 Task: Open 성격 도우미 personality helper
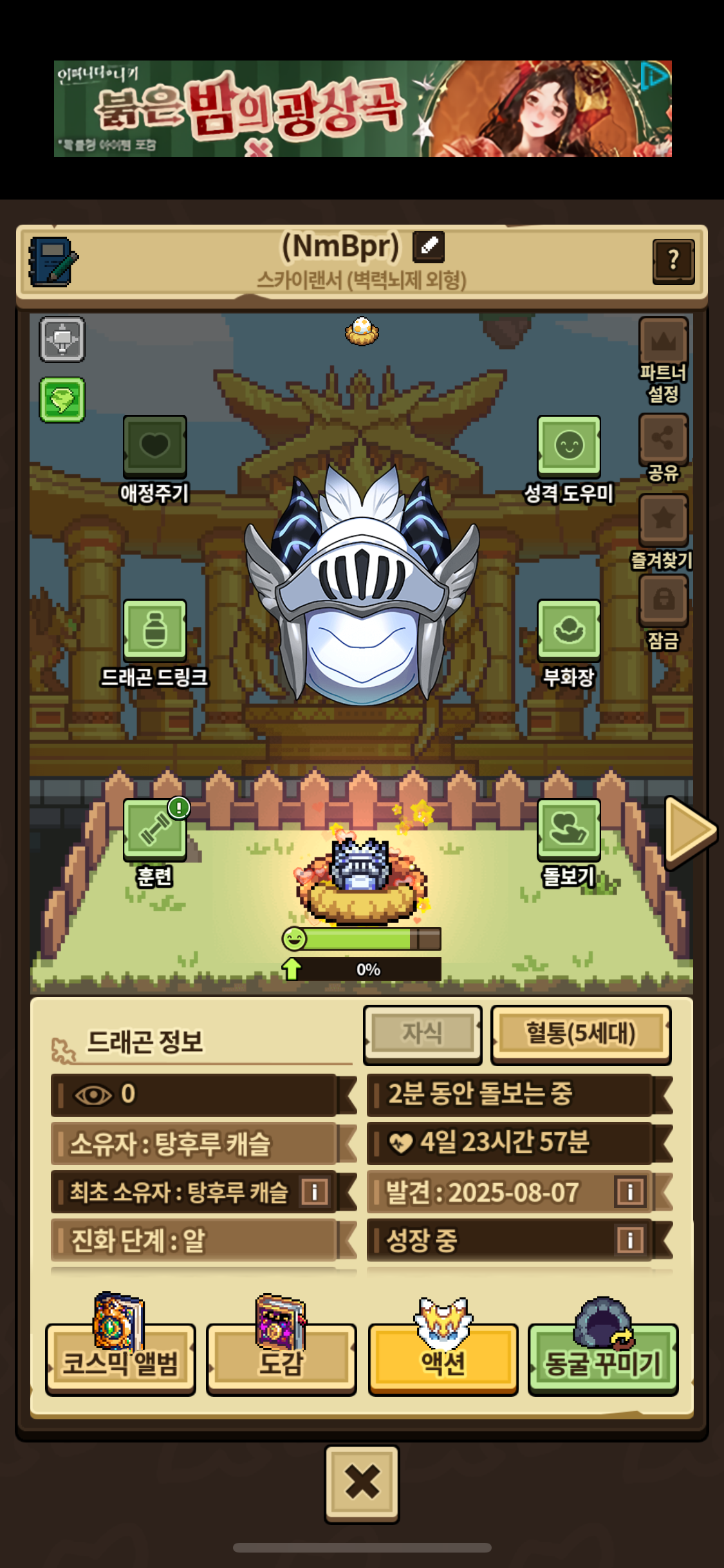click(x=569, y=446)
